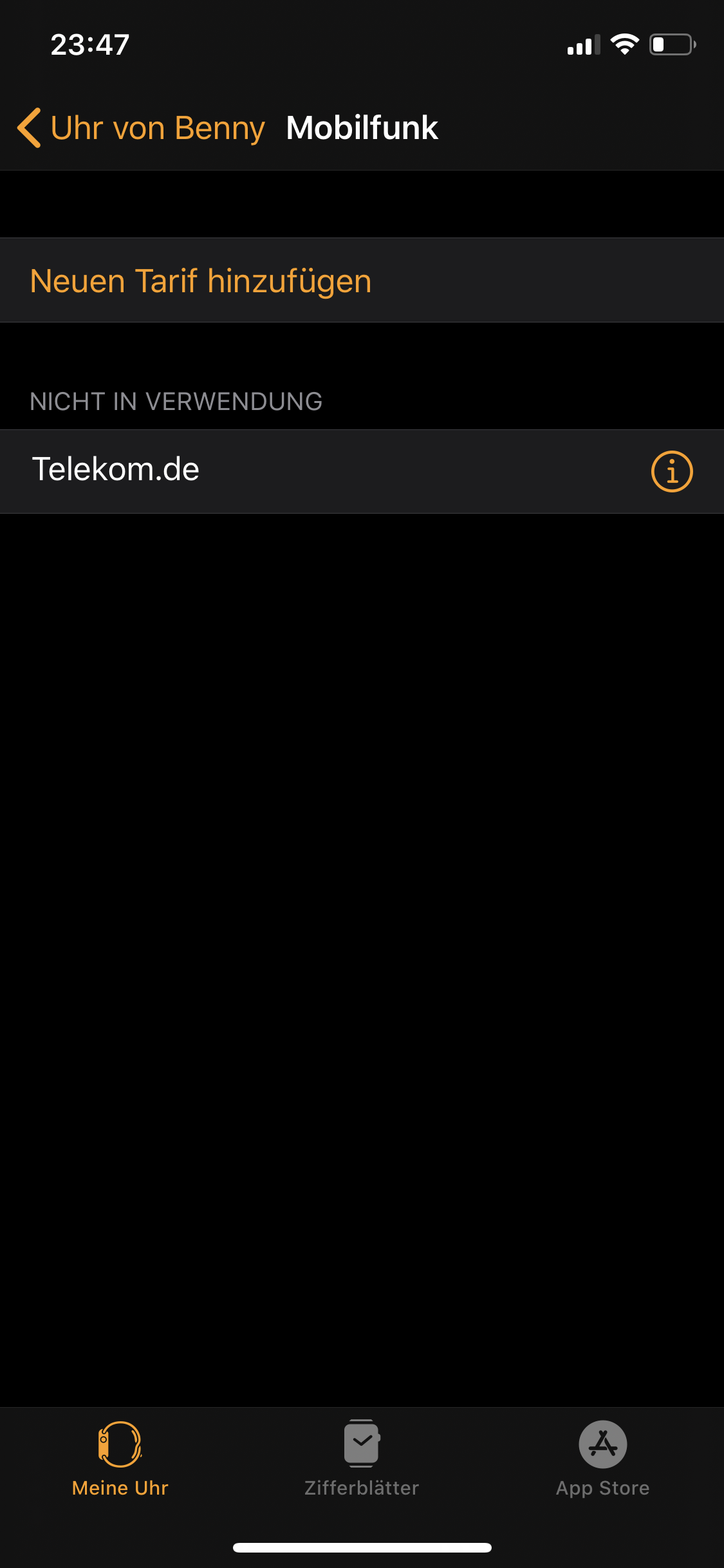Image resolution: width=724 pixels, height=1568 pixels.
Task: Go back to Uhr von Benny
Action: [x=140, y=127]
